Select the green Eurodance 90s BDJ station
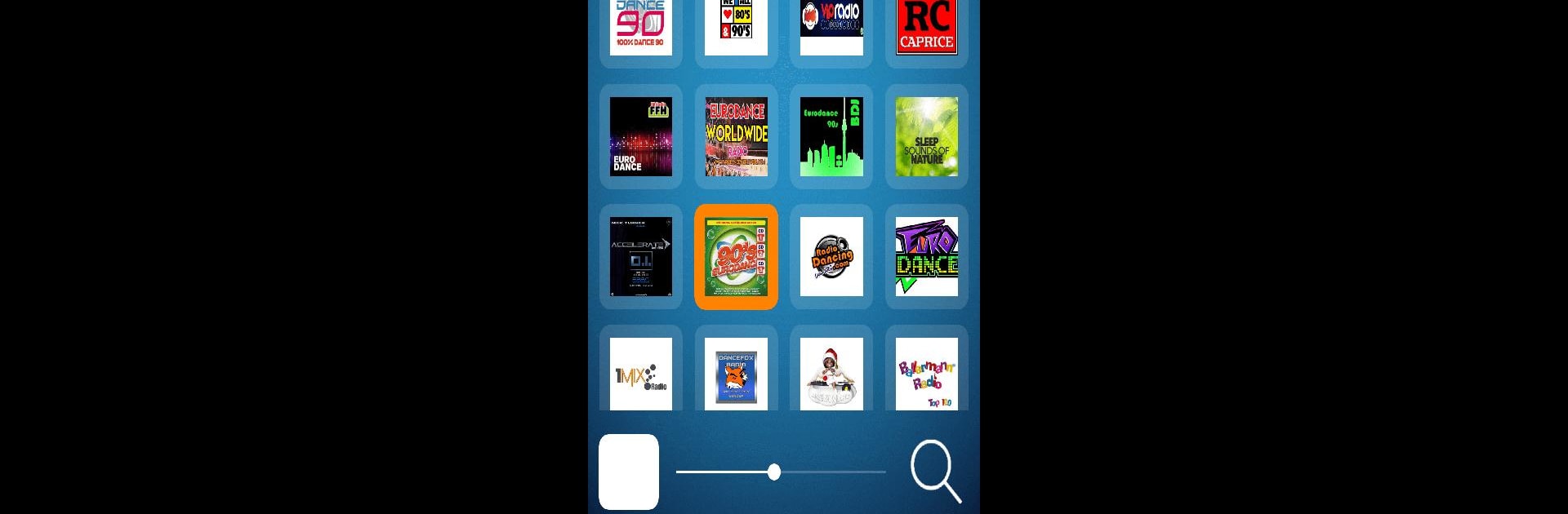The image size is (1568, 514). click(x=831, y=136)
